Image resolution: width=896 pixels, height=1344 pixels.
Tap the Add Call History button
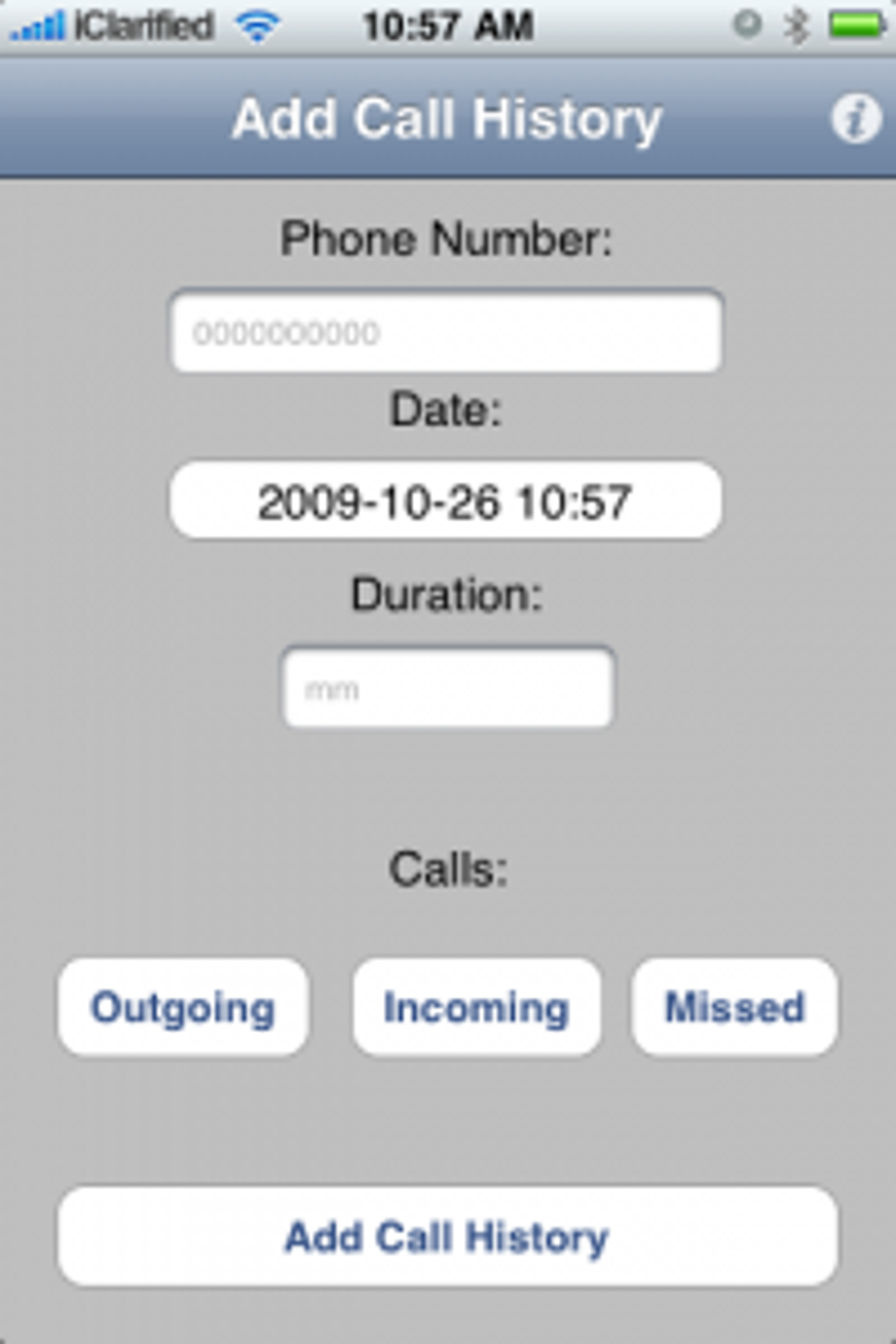447,1237
